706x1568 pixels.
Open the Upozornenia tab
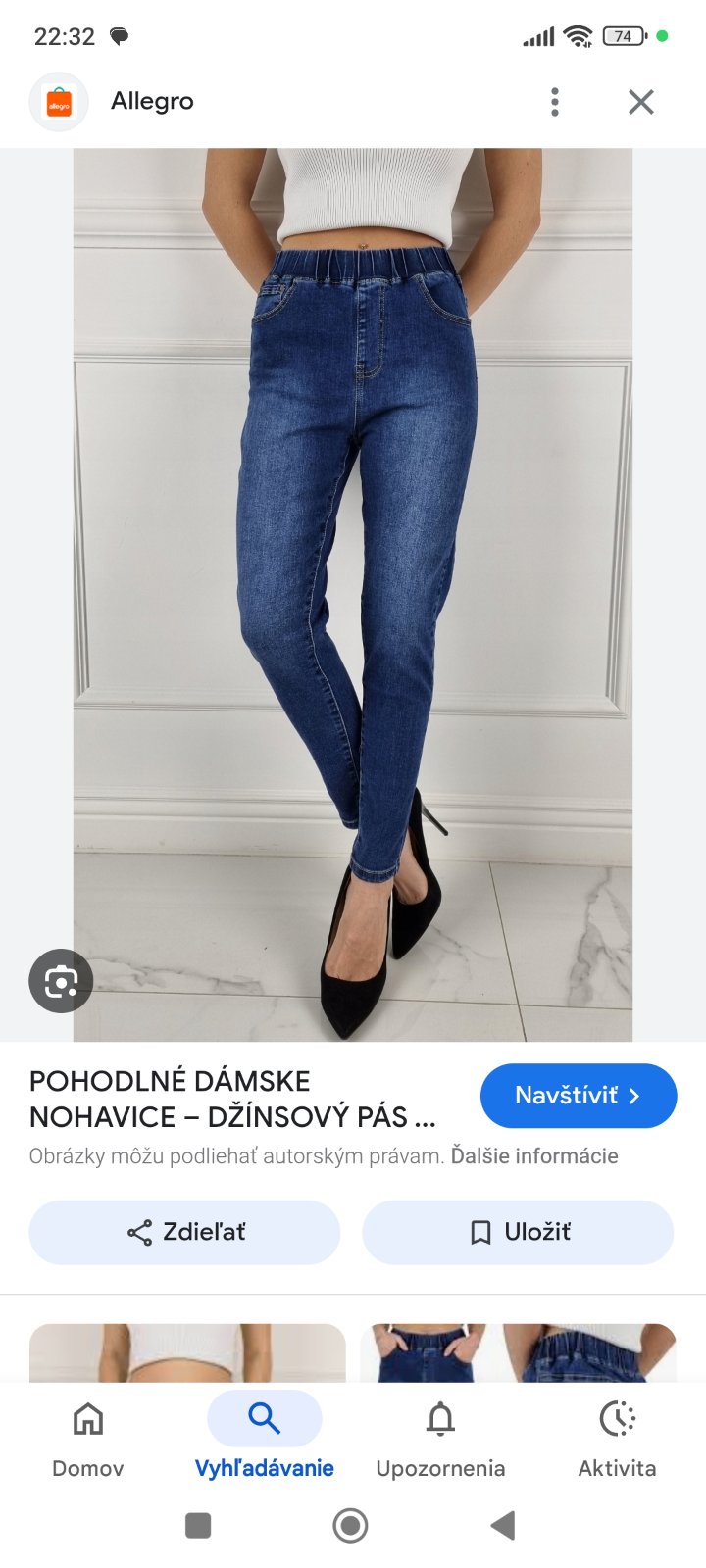pos(440,1437)
